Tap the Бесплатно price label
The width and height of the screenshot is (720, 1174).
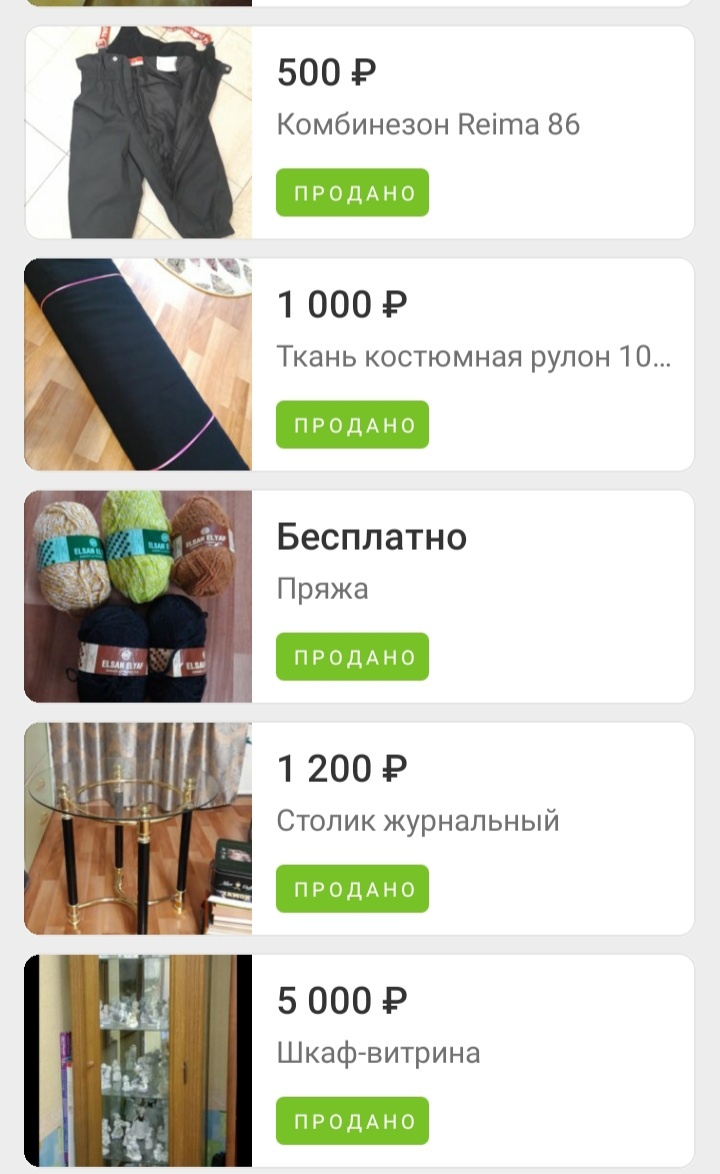[x=371, y=537]
